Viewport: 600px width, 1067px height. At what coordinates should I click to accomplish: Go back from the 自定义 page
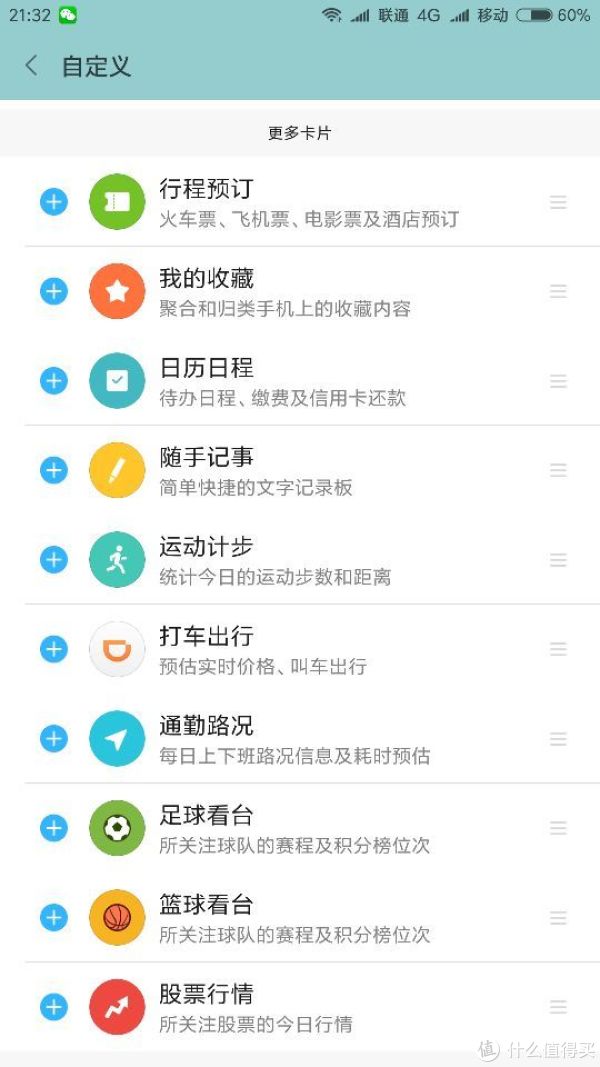coord(31,66)
